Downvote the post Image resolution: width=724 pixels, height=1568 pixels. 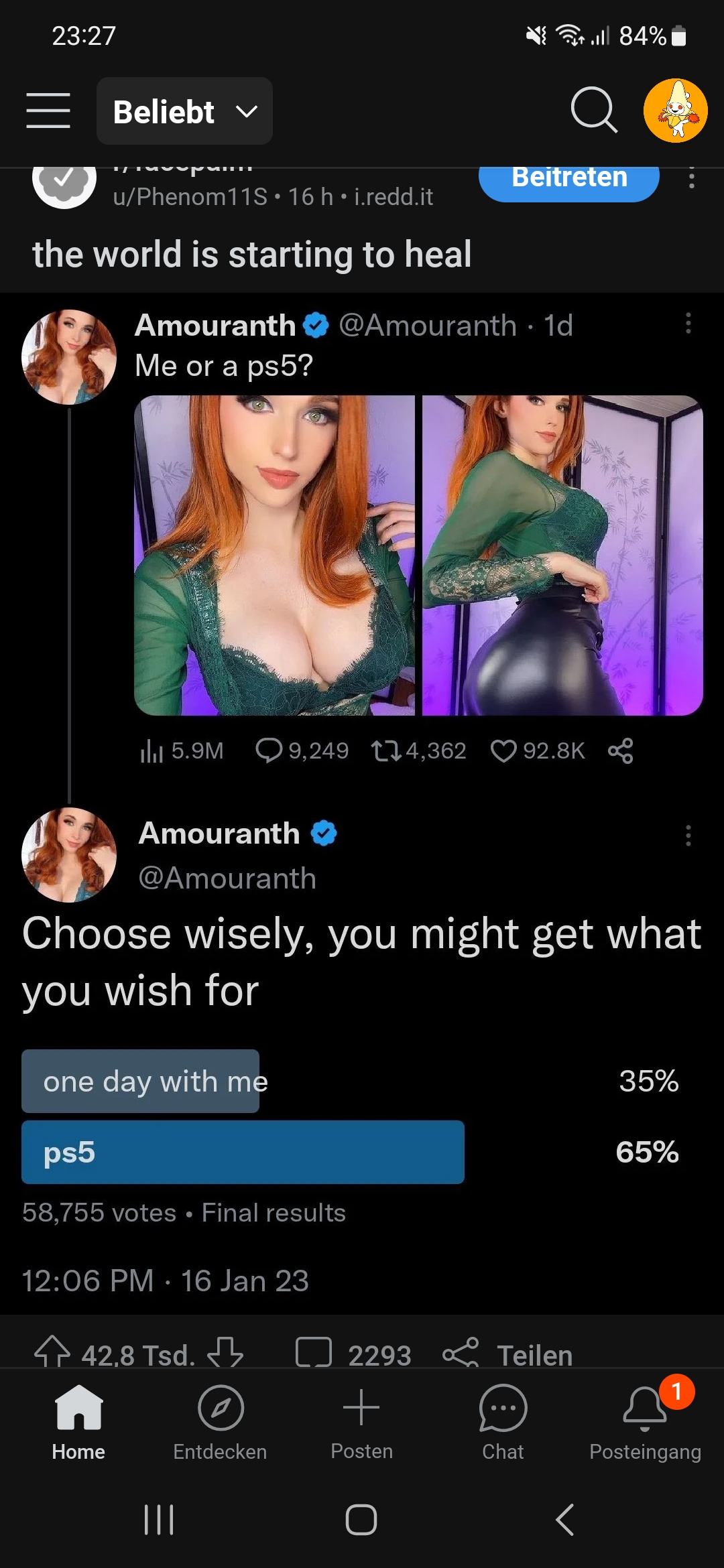point(225,1352)
